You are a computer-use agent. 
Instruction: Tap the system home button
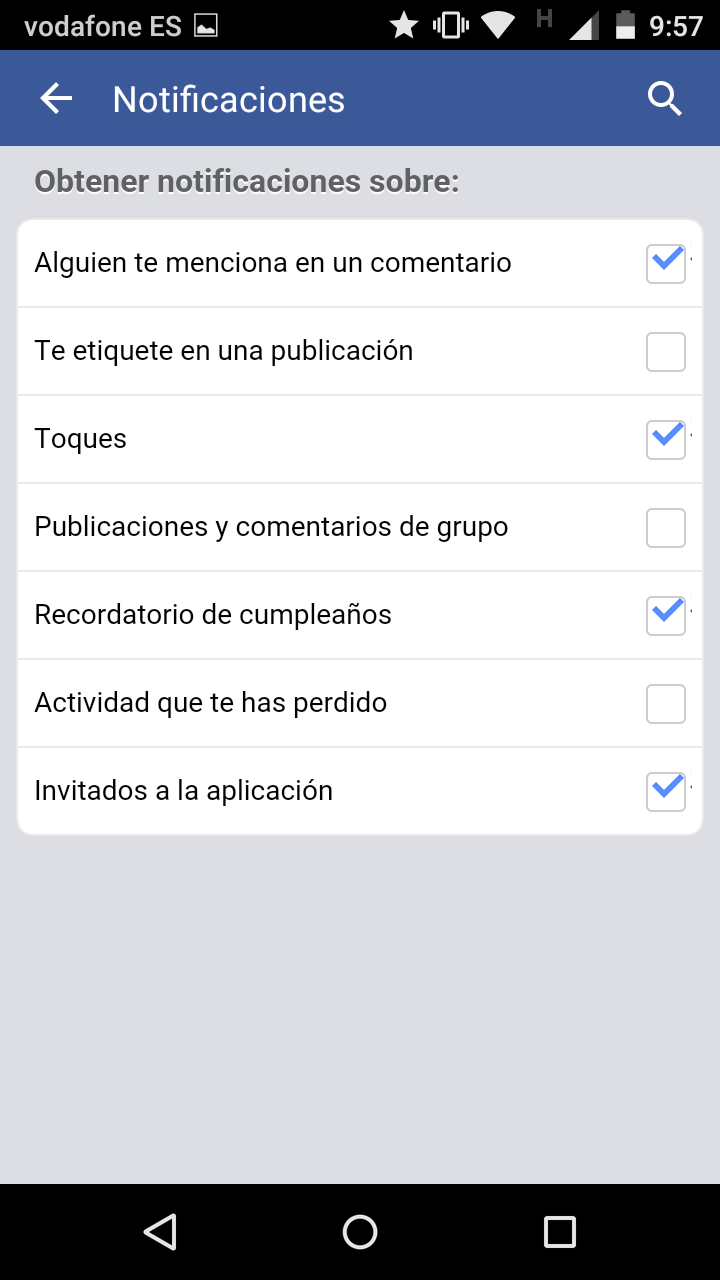(360, 1232)
